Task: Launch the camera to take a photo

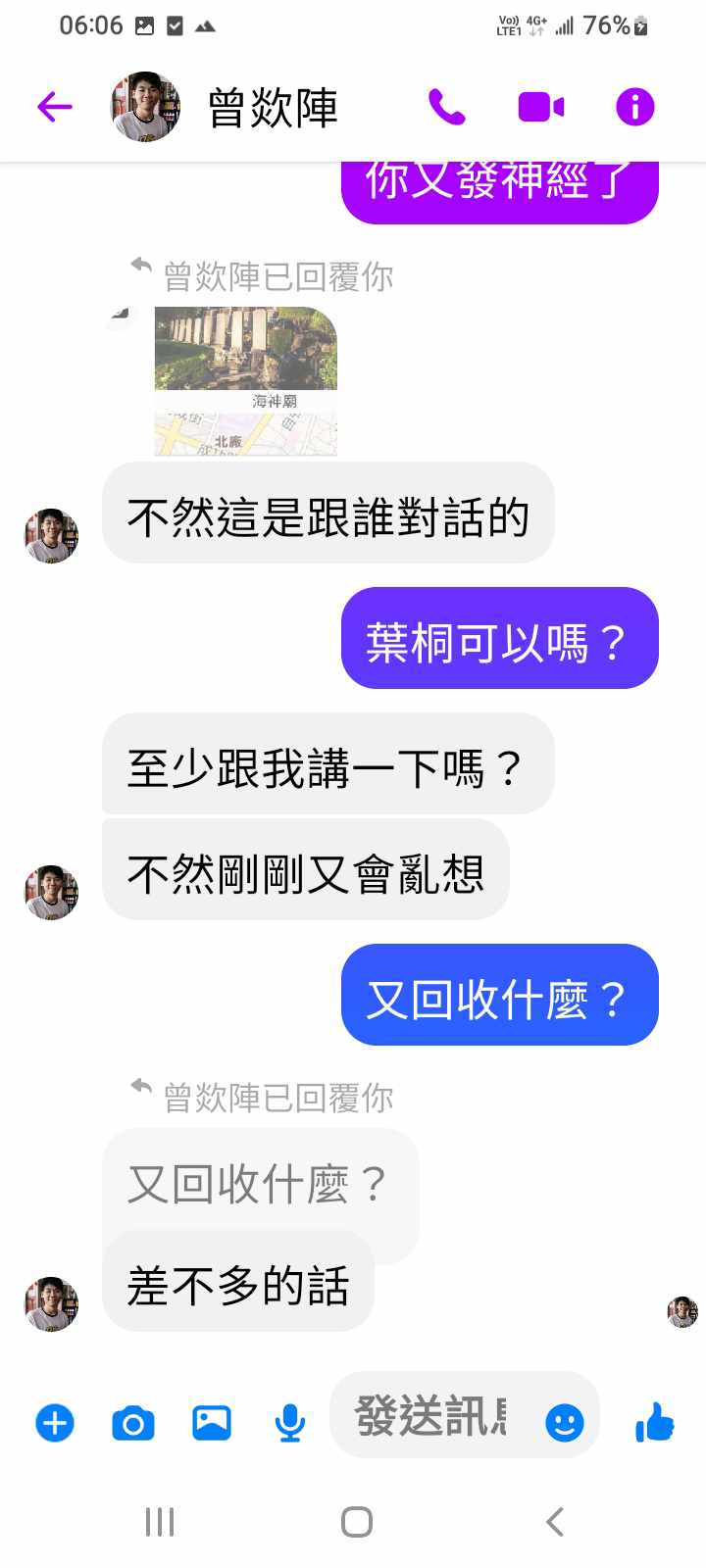Action: [133, 1422]
